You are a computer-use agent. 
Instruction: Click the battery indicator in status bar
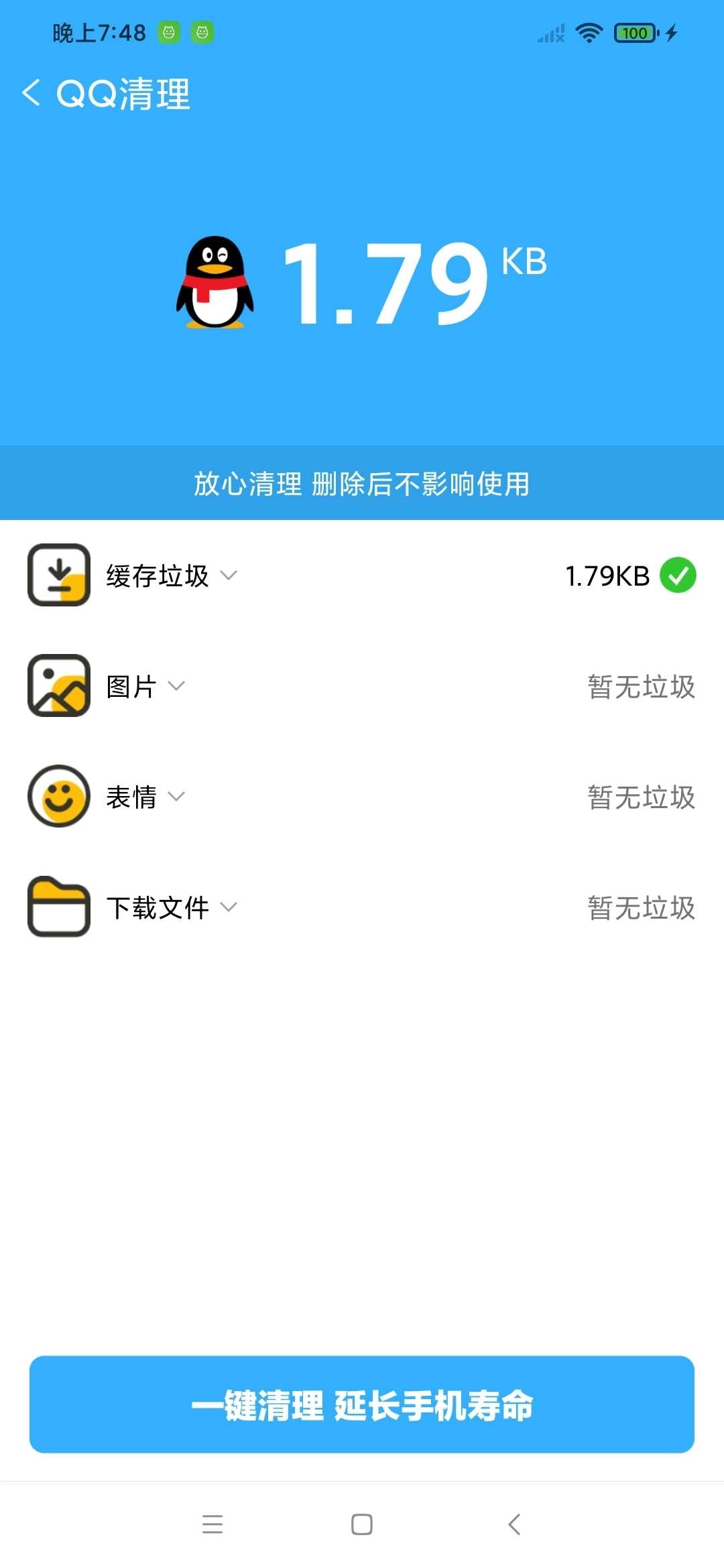pos(632,32)
